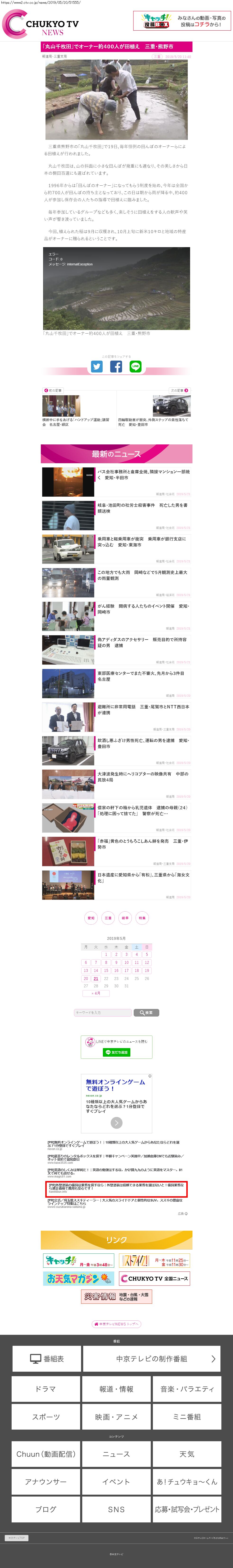The height and width of the screenshot is (1568, 233).
Task: Open the お天気マガジン link banner
Action: point(78,1278)
